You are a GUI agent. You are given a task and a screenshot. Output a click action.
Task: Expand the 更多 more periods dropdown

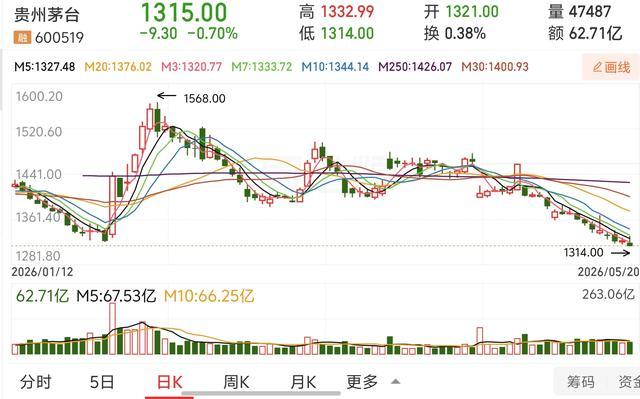click(373, 382)
